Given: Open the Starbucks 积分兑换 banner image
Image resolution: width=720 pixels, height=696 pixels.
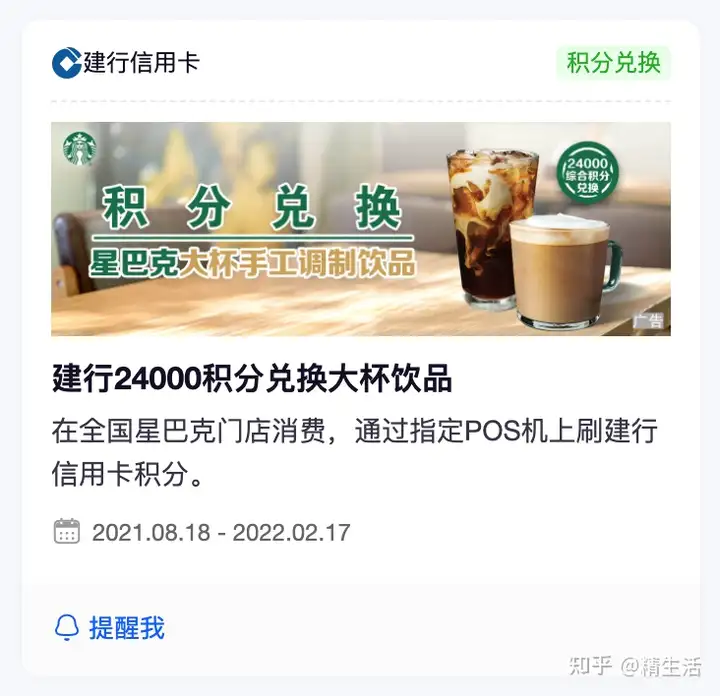Looking at the screenshot, I should (360, 229).
